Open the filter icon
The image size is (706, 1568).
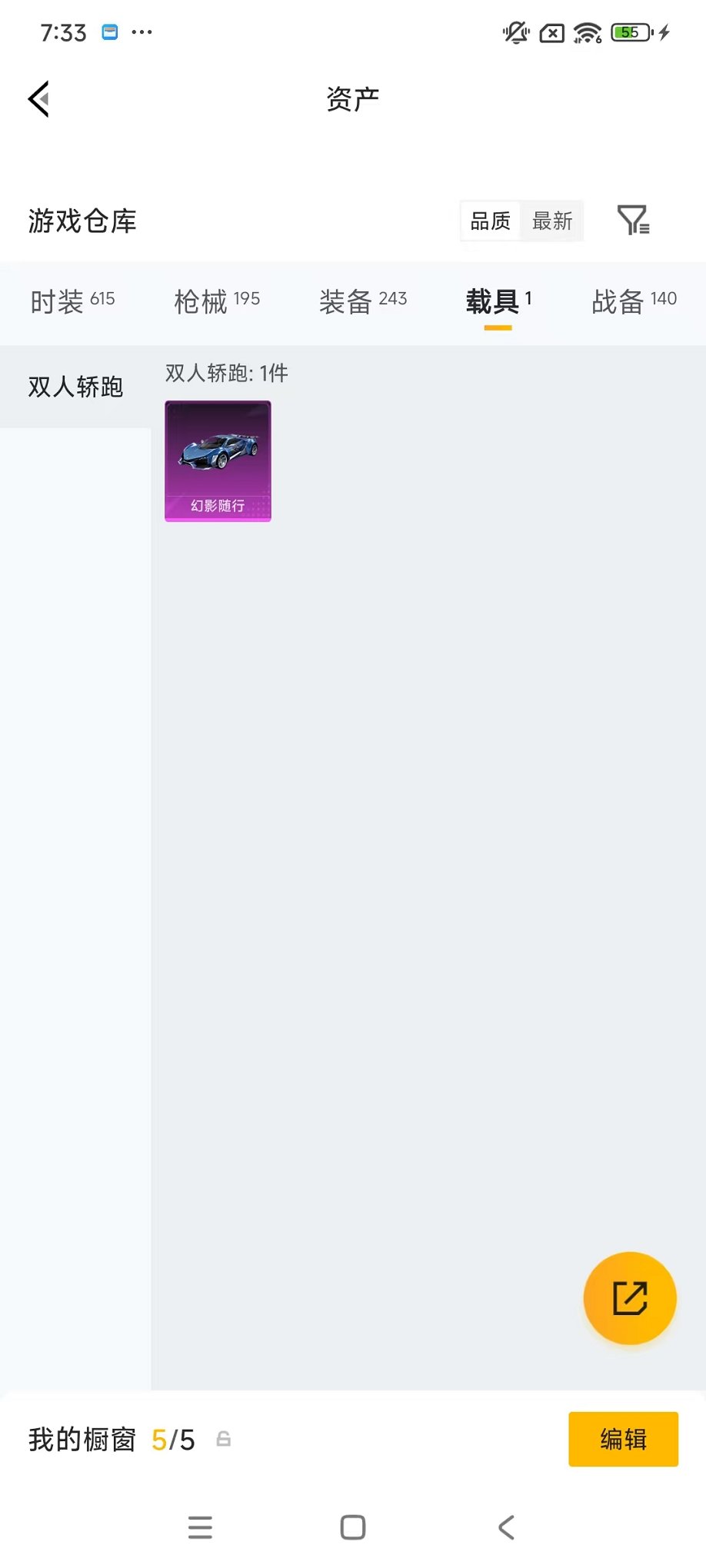click(x=633, y=221)
